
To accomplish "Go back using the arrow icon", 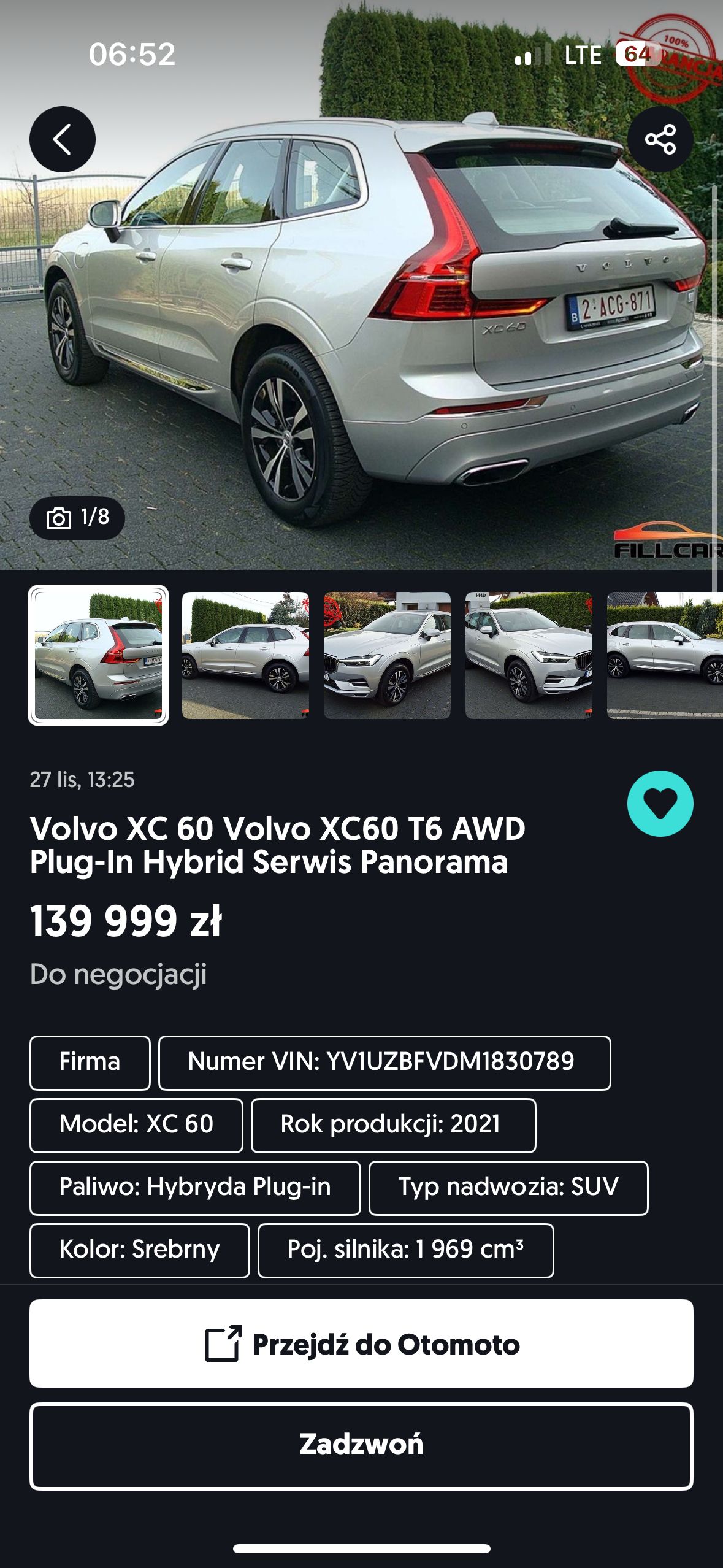I will pos(62,139).
